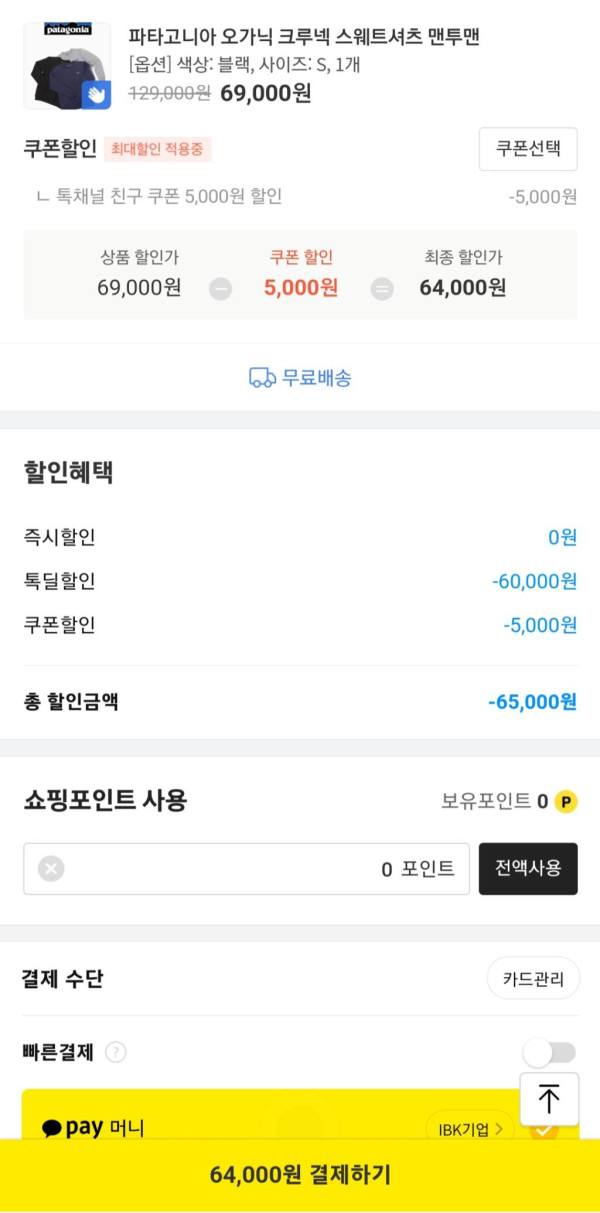Image resolution: width=600 pixels, height=1213 pixels.
Task: Select the pay 머니 payment method
Action: [x=95, y=1128]
